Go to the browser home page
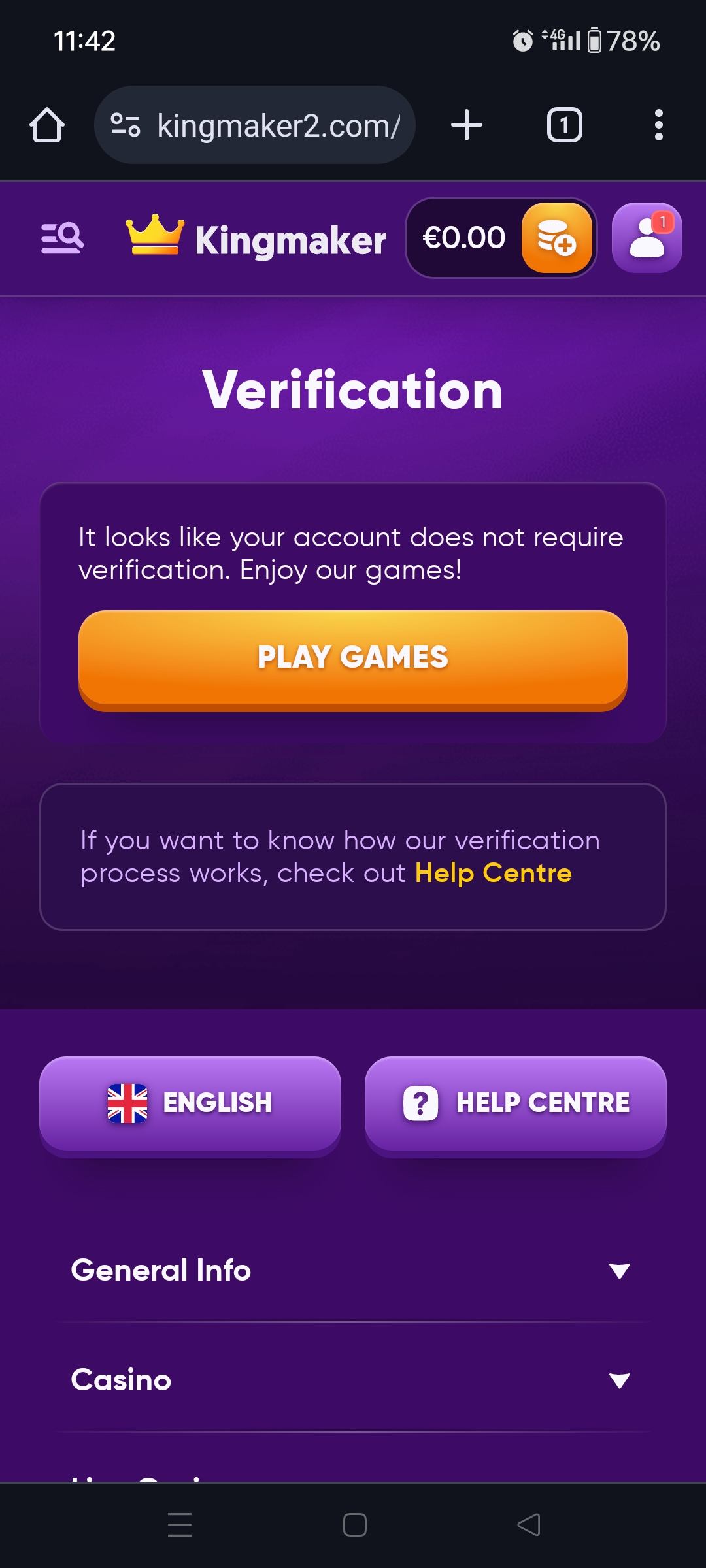Image resolution: width=706 pixels, height=1568 pixels. click(x=47, y=125)
